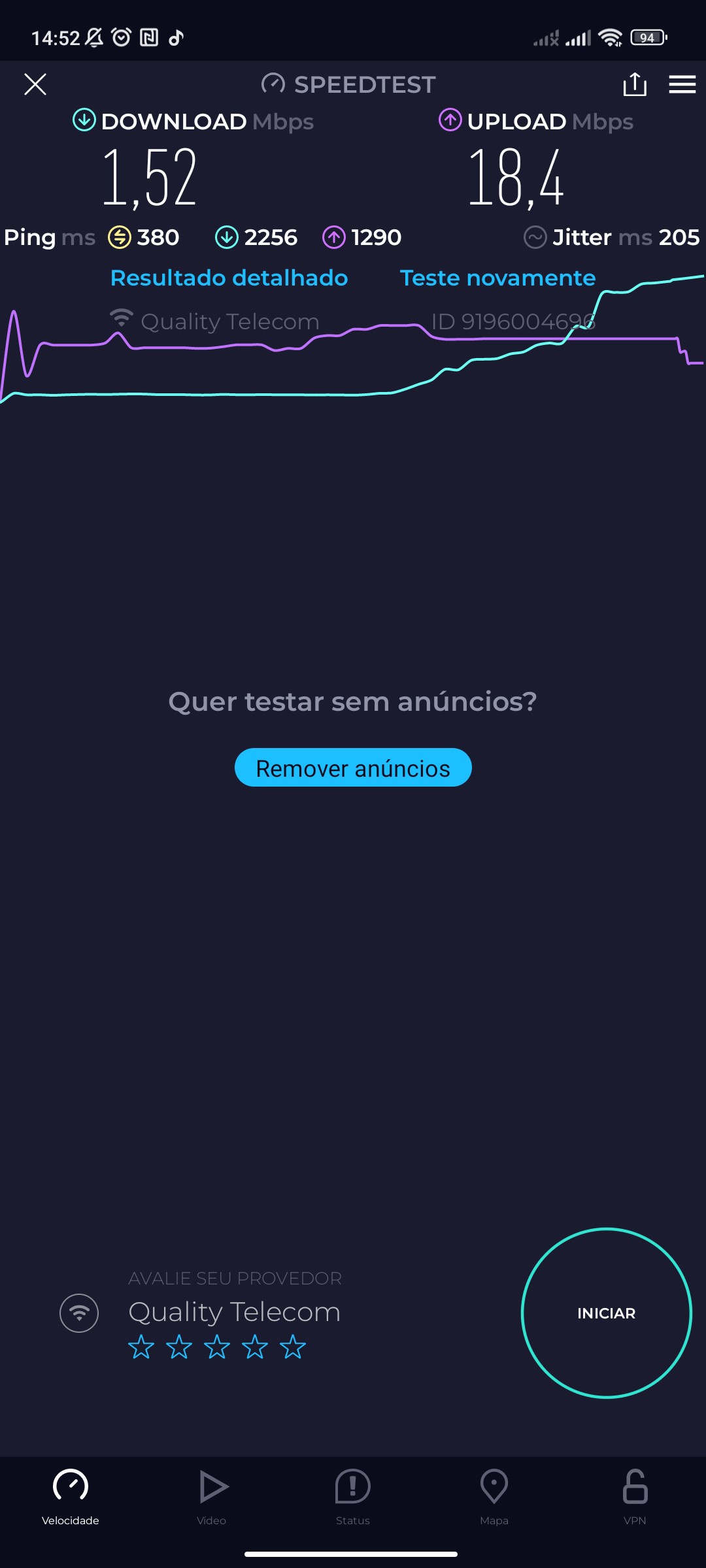The width and height of the screenshot is (706, 1568).
Task: Select the Velocidade tab
Action: point(71,1496)
